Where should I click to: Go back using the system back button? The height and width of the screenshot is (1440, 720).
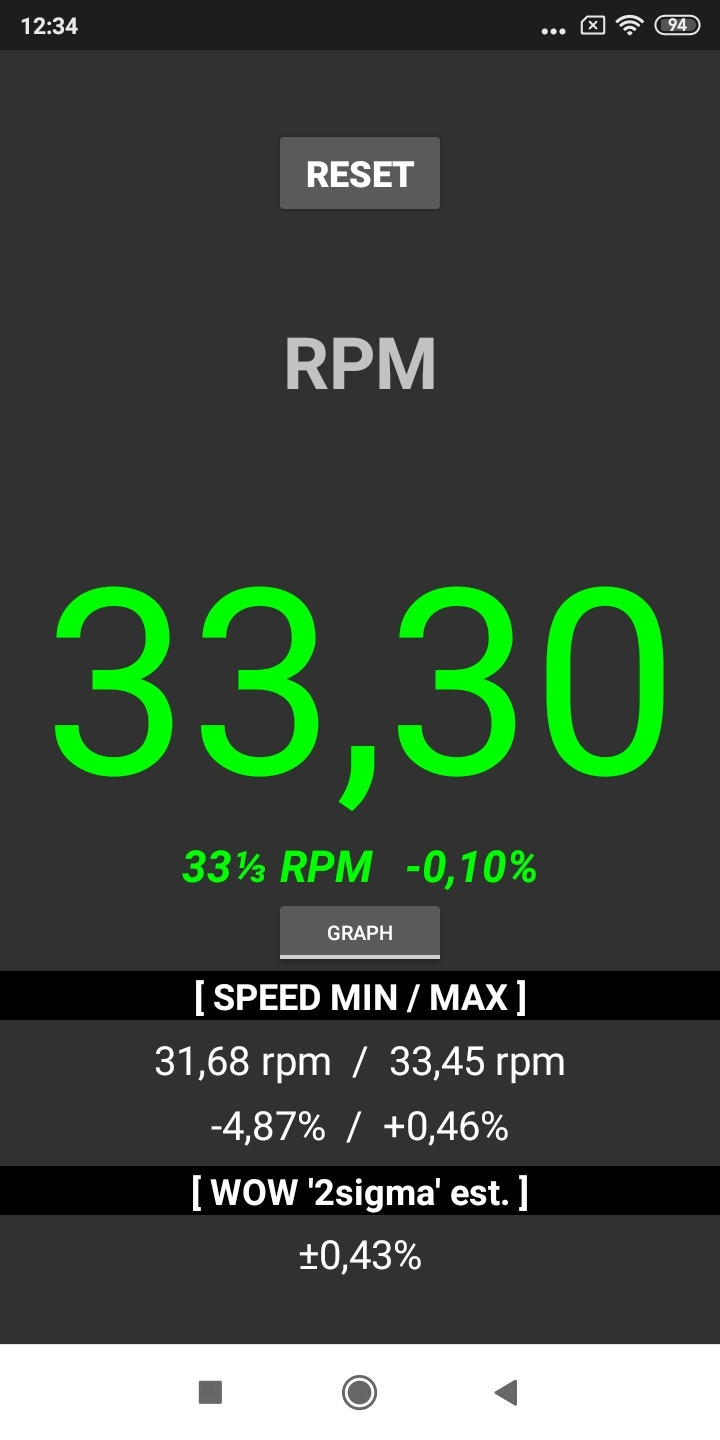click(506, 1392)
